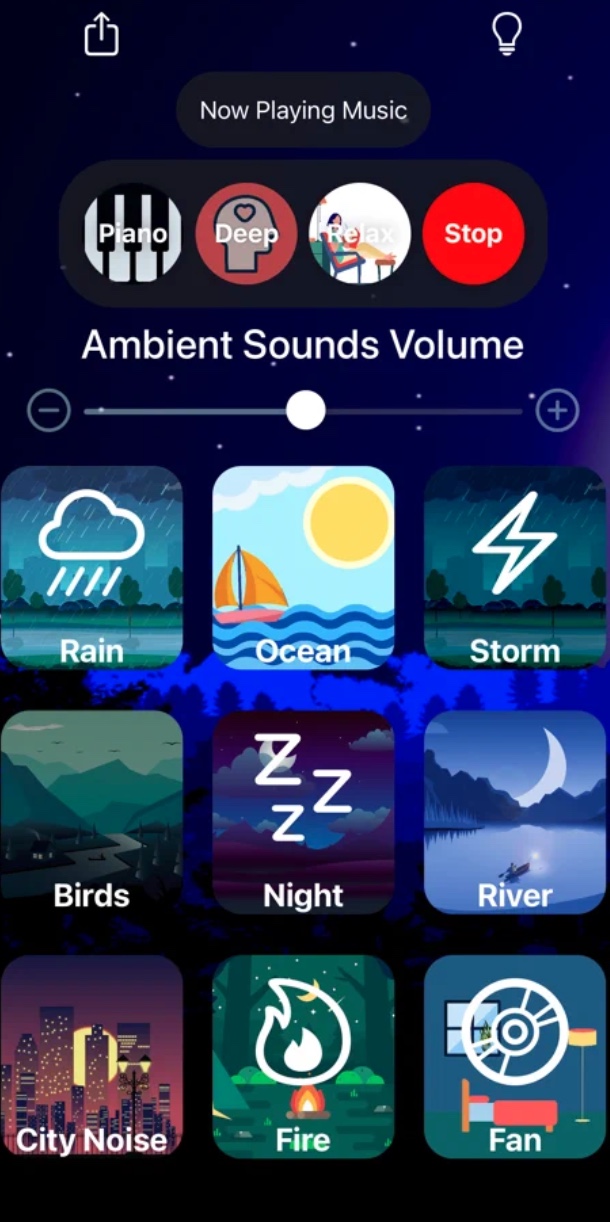Select the Deep music option

click(246, 234)
